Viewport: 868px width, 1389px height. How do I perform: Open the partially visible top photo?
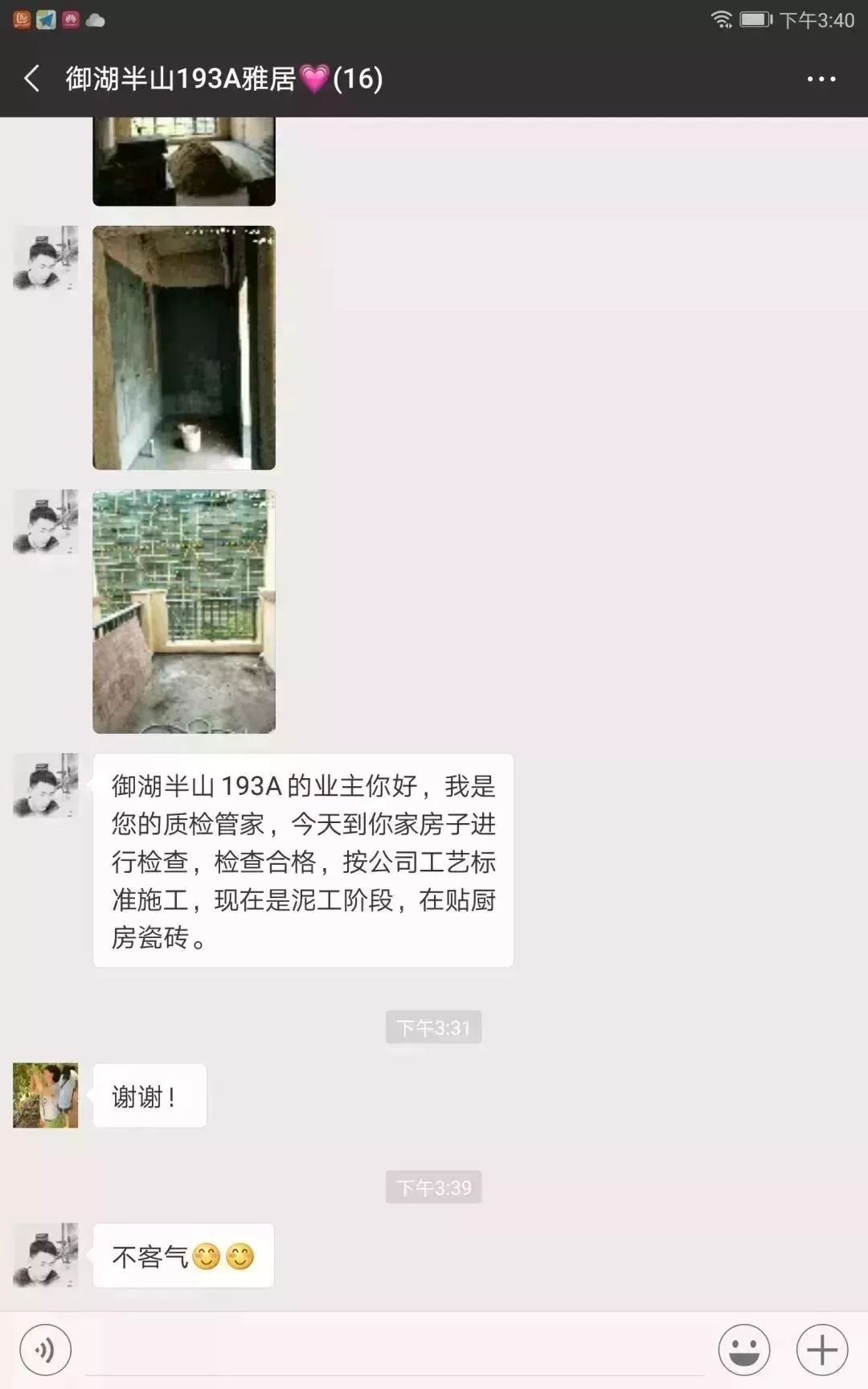coord(184,161)
